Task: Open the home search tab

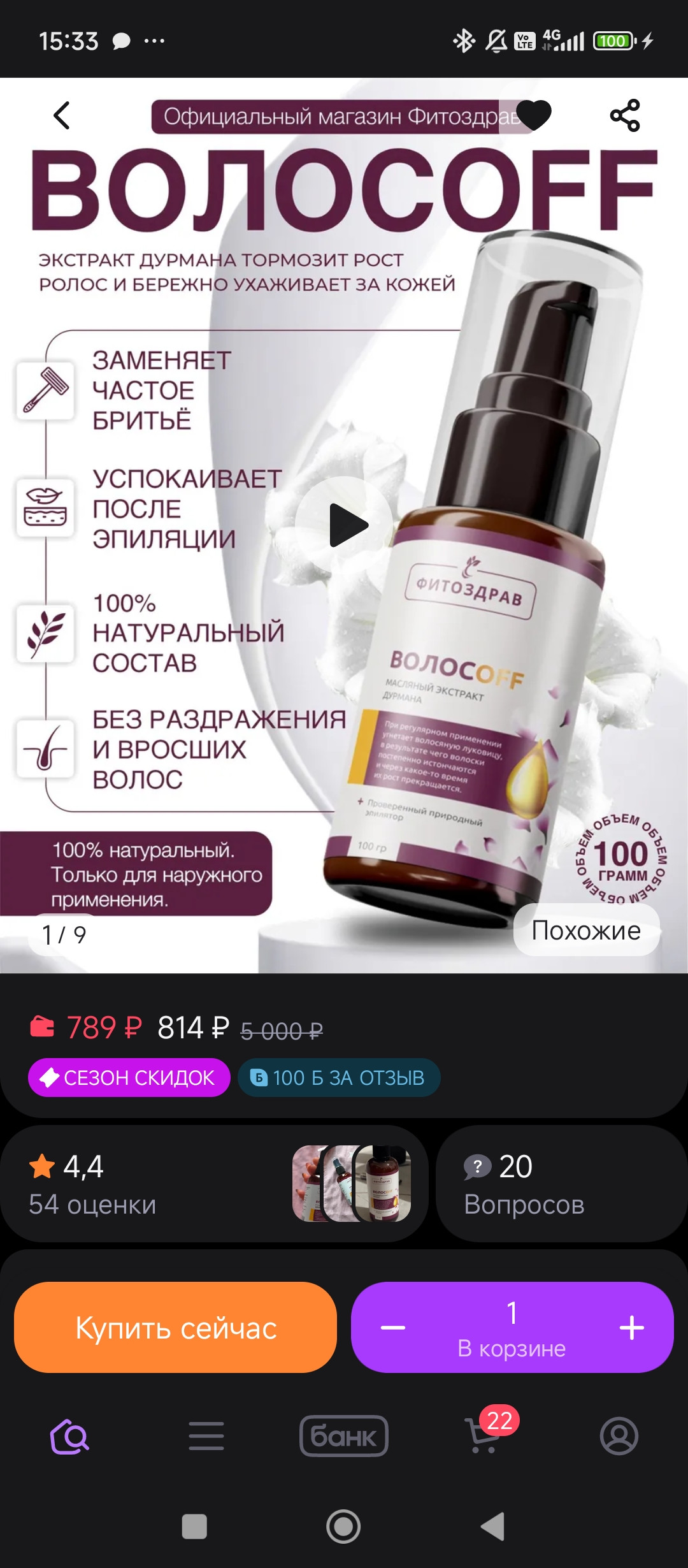Action: point(69,1437)
